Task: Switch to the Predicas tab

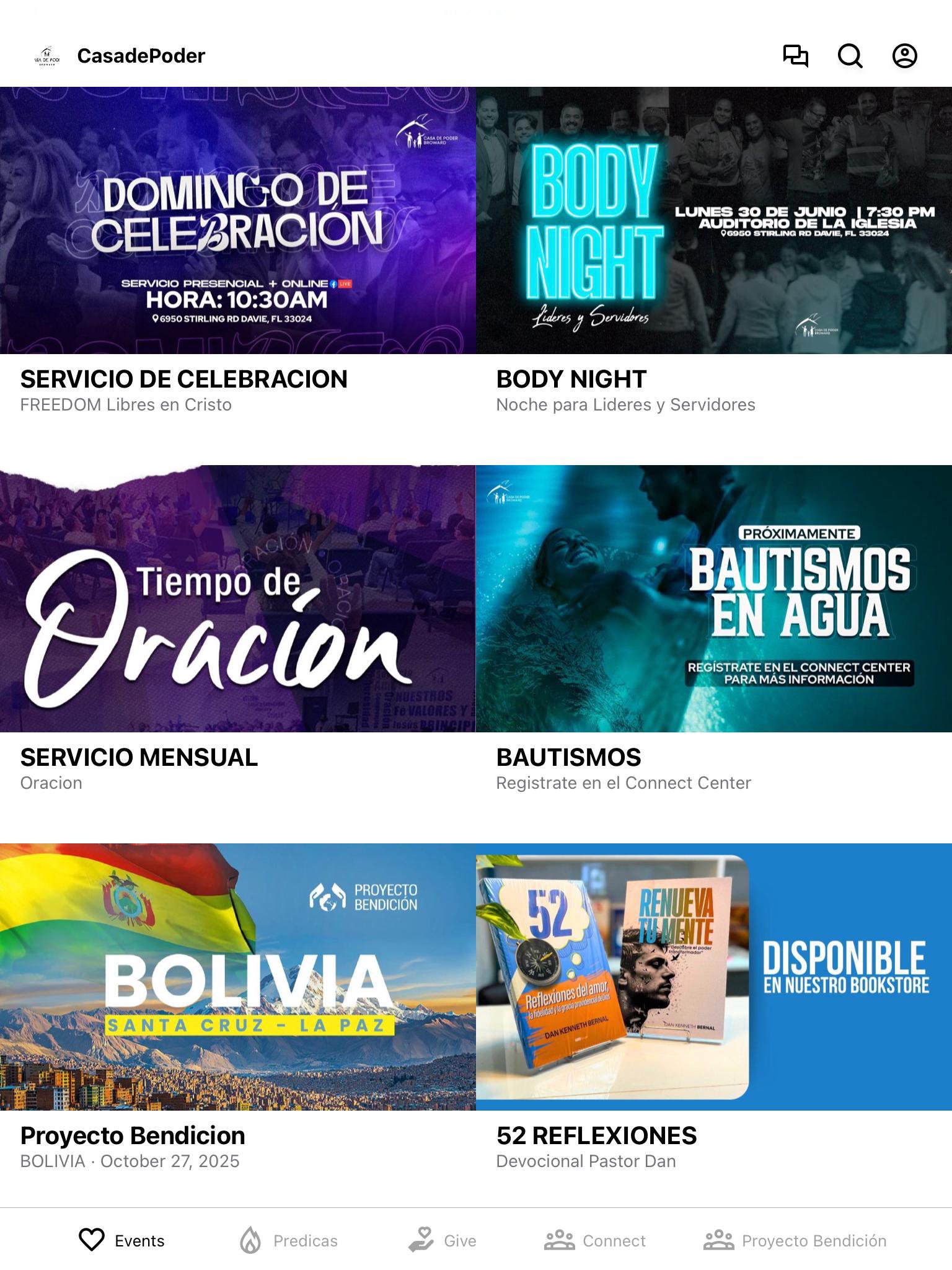Action: (289, 1240)
